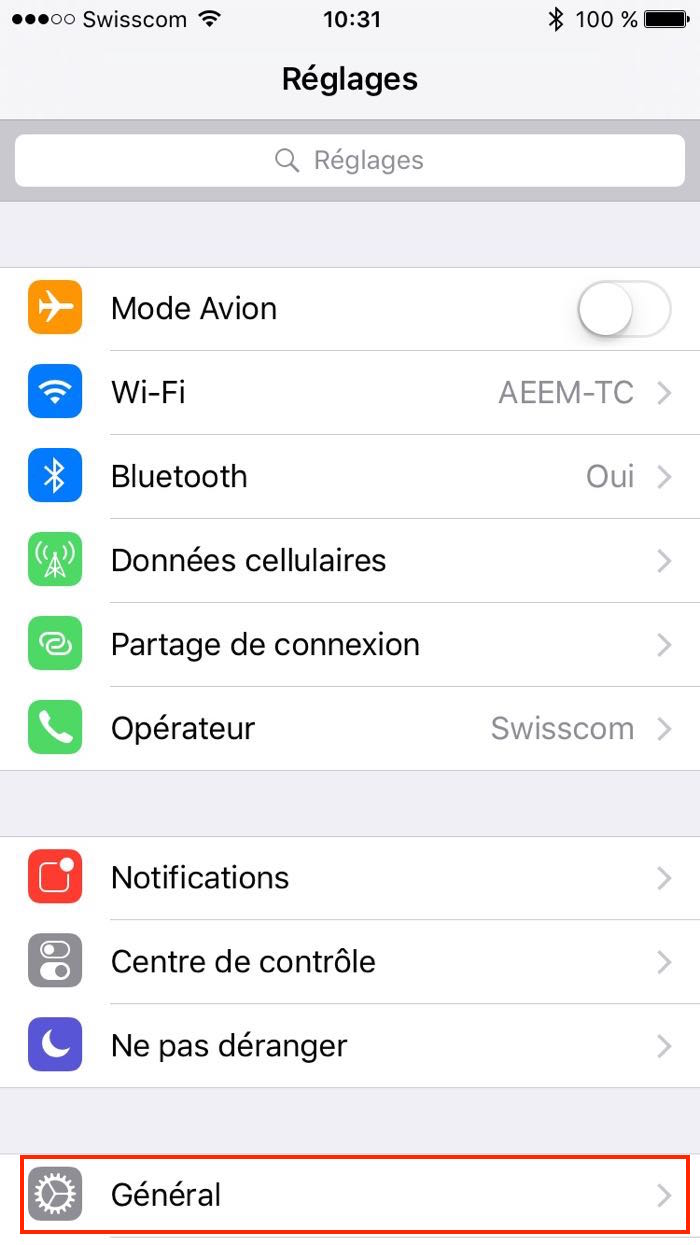
Task: Open the Bluetooth settings row
Action: [x=350, y=477]
